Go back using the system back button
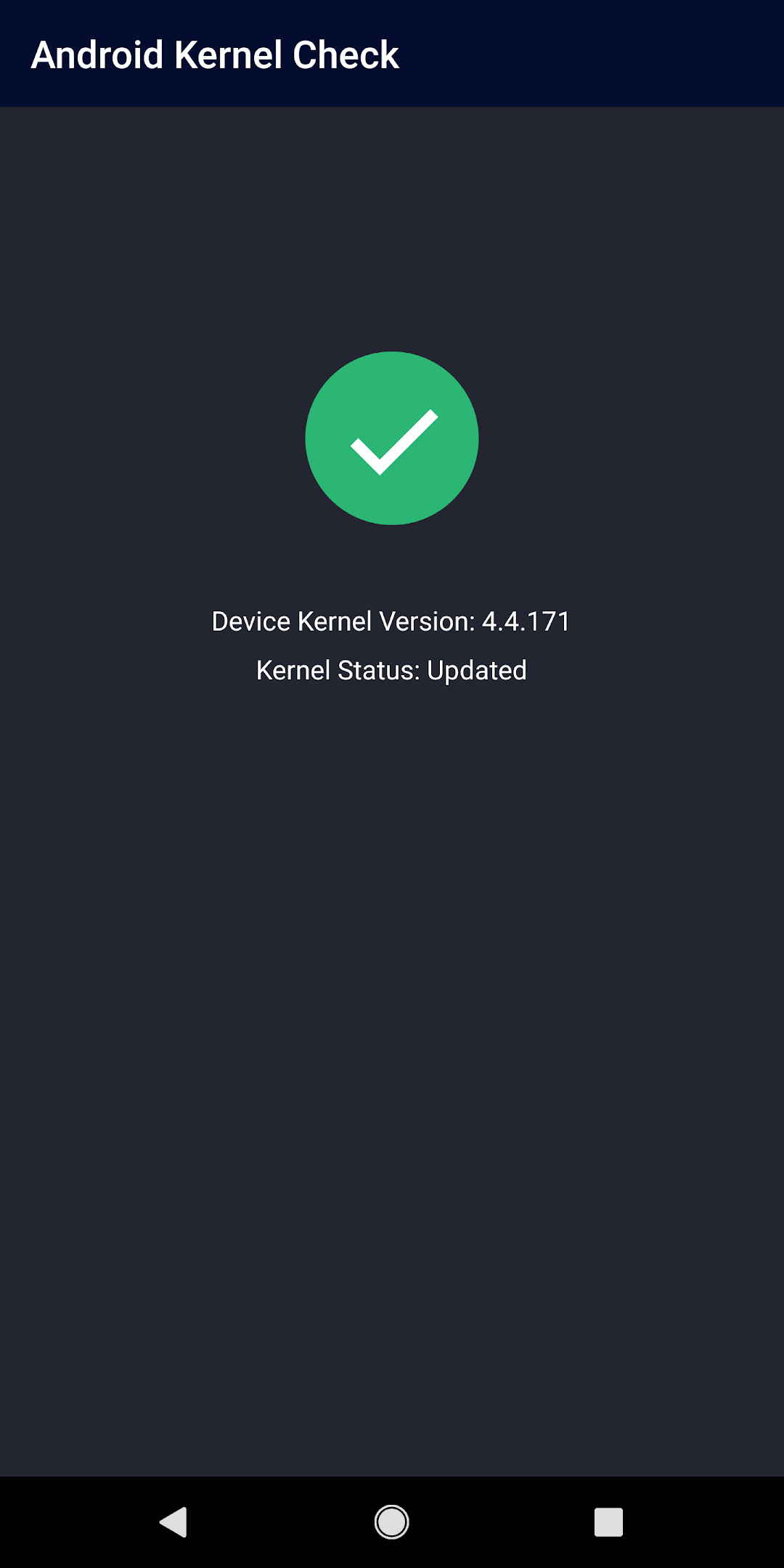 pyautogui.click(x=173, y=1522)
